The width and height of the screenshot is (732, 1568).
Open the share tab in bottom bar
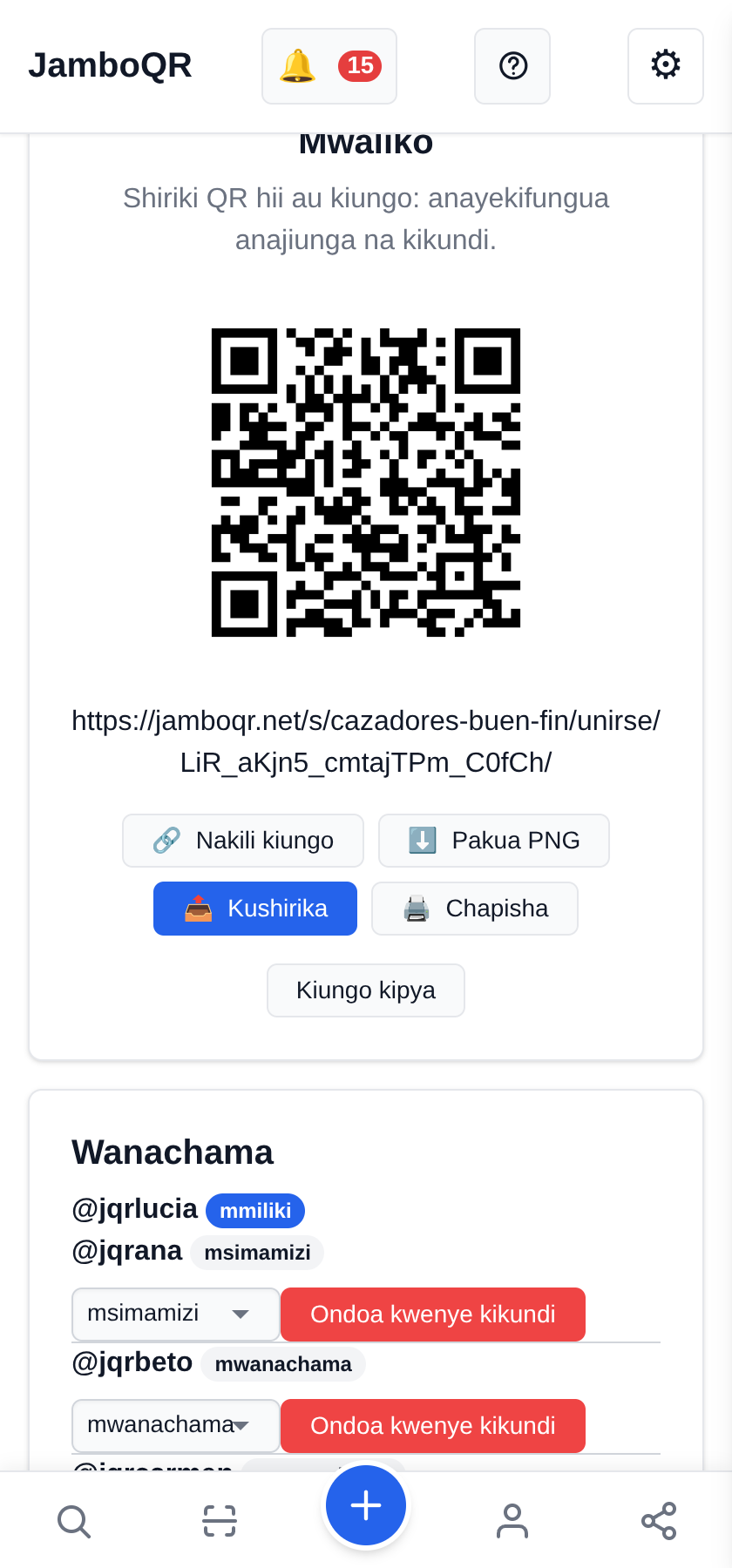point(659,1521)
